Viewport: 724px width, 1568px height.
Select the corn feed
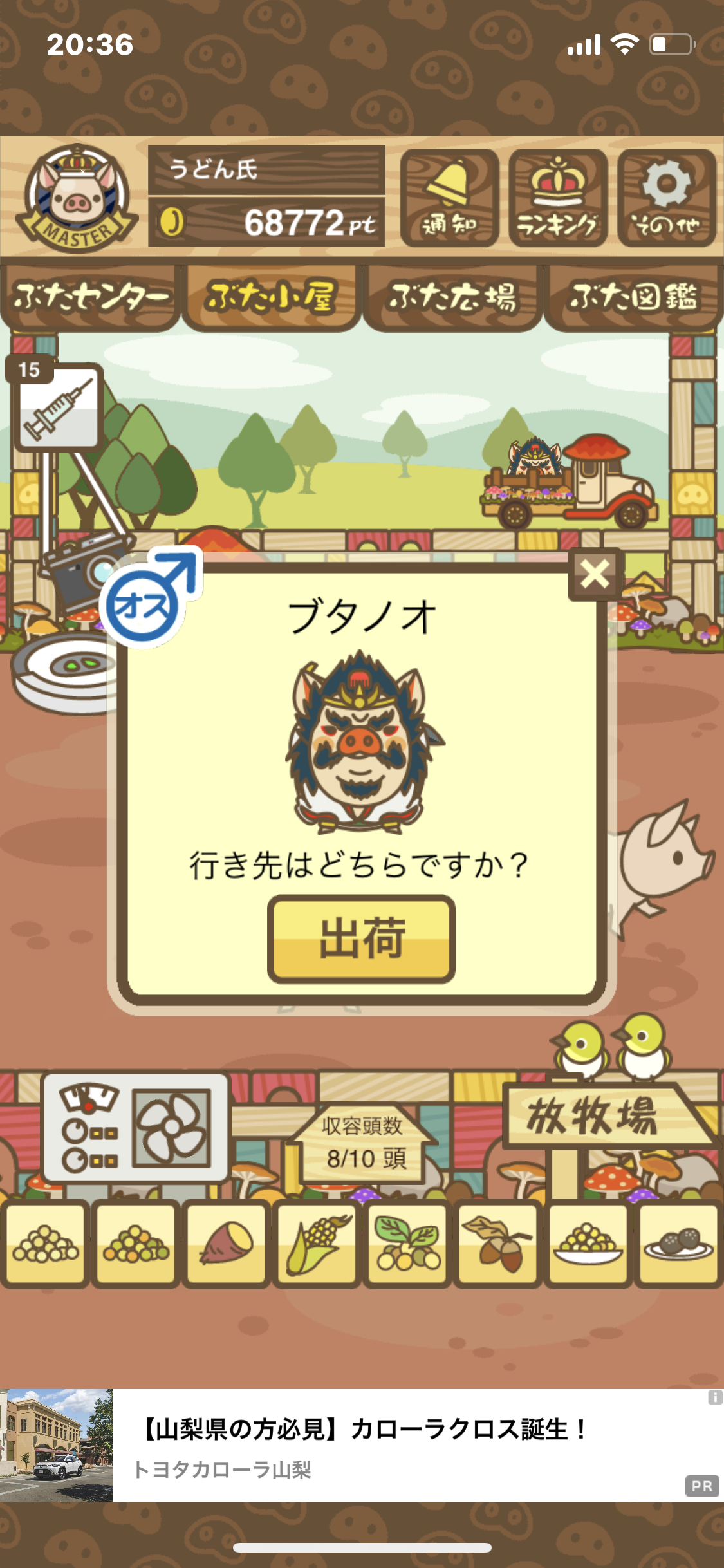point(317,1244)
